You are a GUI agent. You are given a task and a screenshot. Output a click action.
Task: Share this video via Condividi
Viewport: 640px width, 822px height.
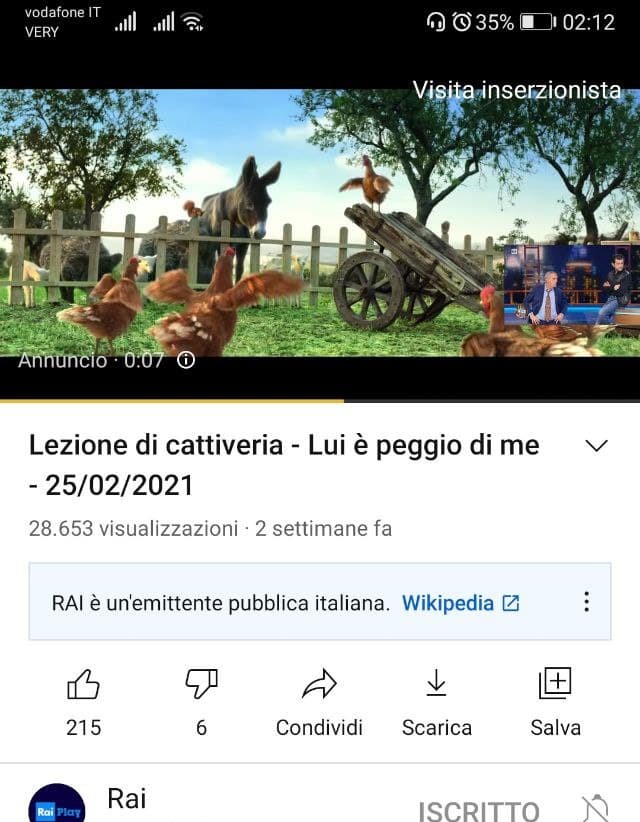[319, 685]
